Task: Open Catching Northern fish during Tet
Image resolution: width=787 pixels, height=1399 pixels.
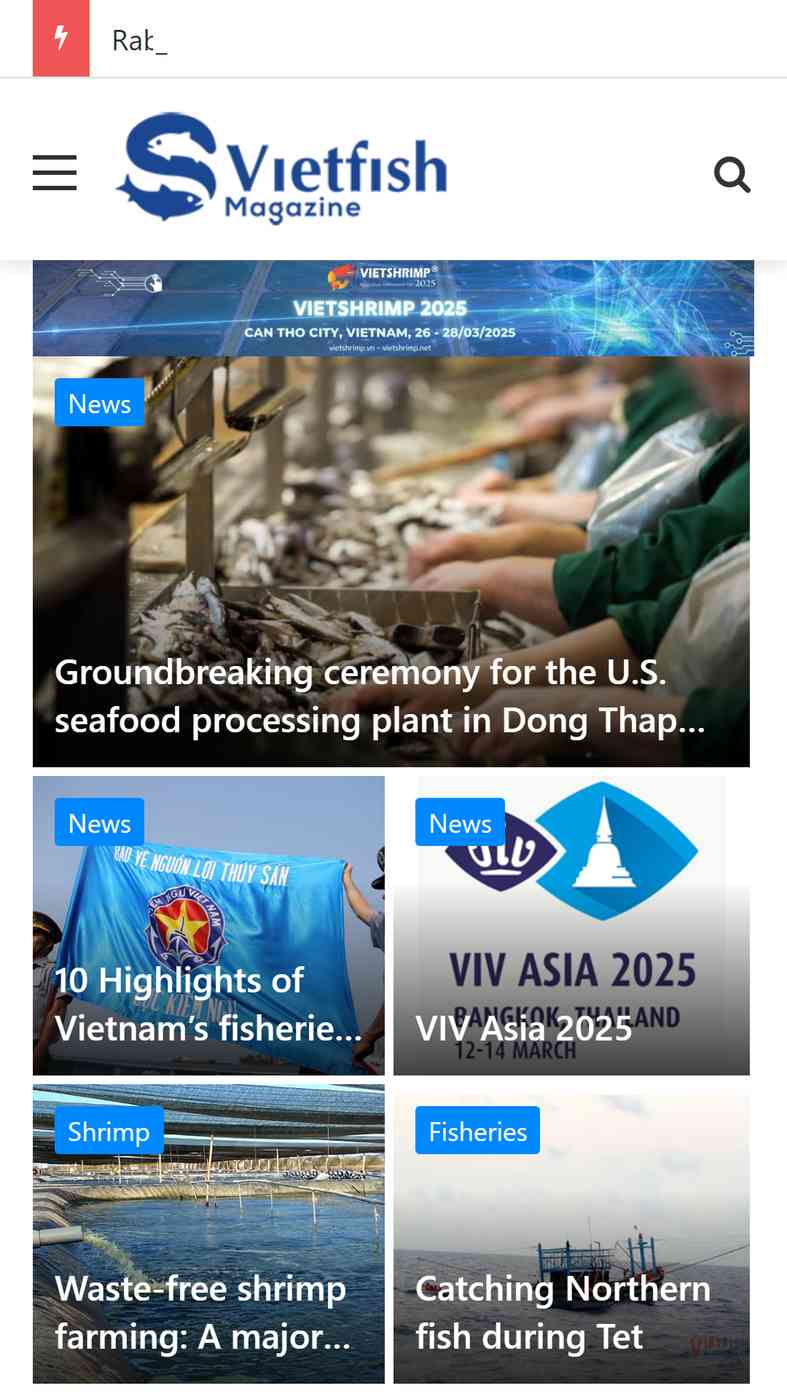Action: 562,1312
